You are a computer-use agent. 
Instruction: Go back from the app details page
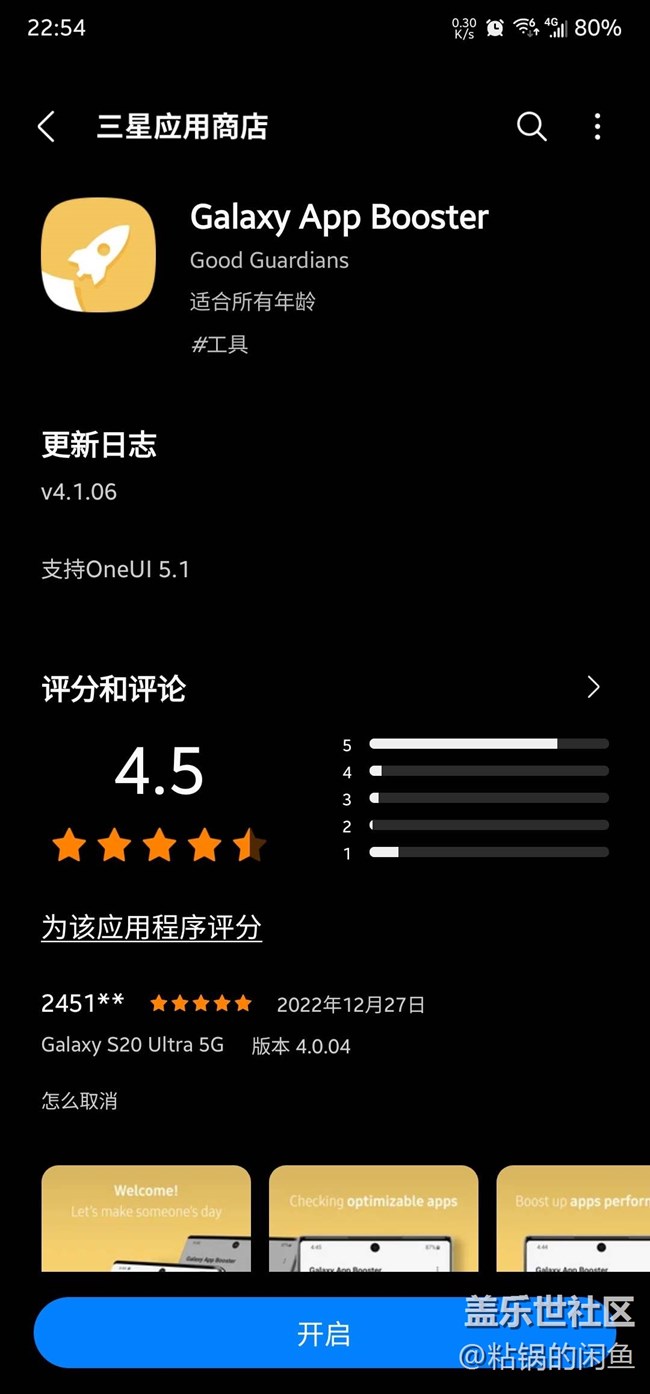(46, 127)
